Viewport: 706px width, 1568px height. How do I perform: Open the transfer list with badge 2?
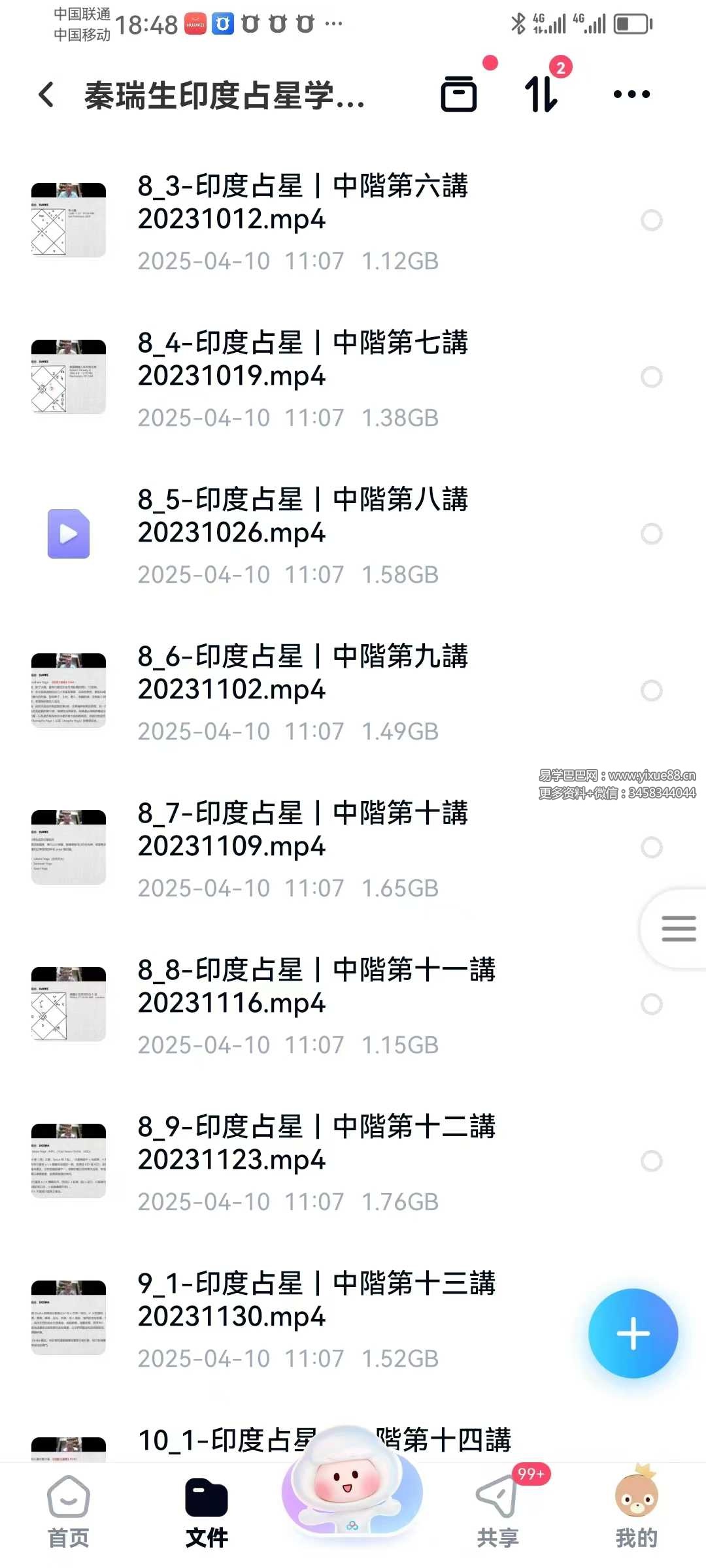(541, 94)
